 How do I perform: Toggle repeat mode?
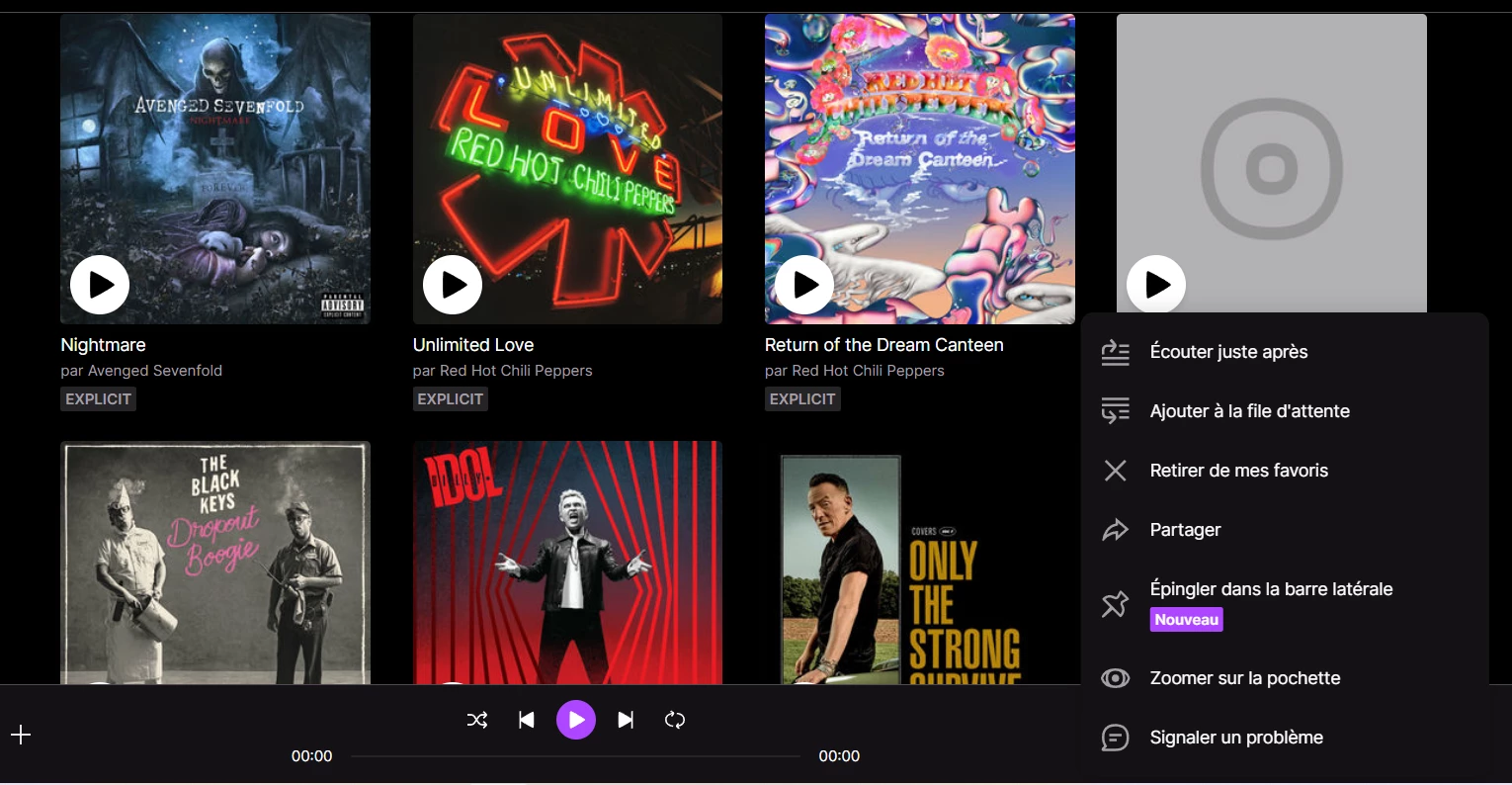[675, 720]
